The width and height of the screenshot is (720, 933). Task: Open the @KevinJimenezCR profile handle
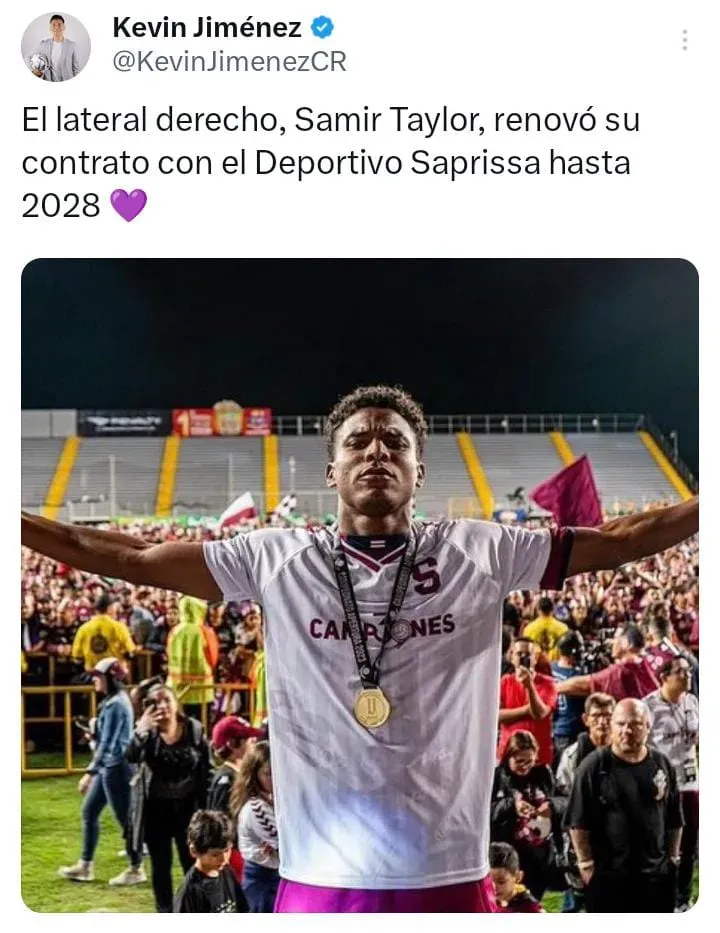click(229, 62)
